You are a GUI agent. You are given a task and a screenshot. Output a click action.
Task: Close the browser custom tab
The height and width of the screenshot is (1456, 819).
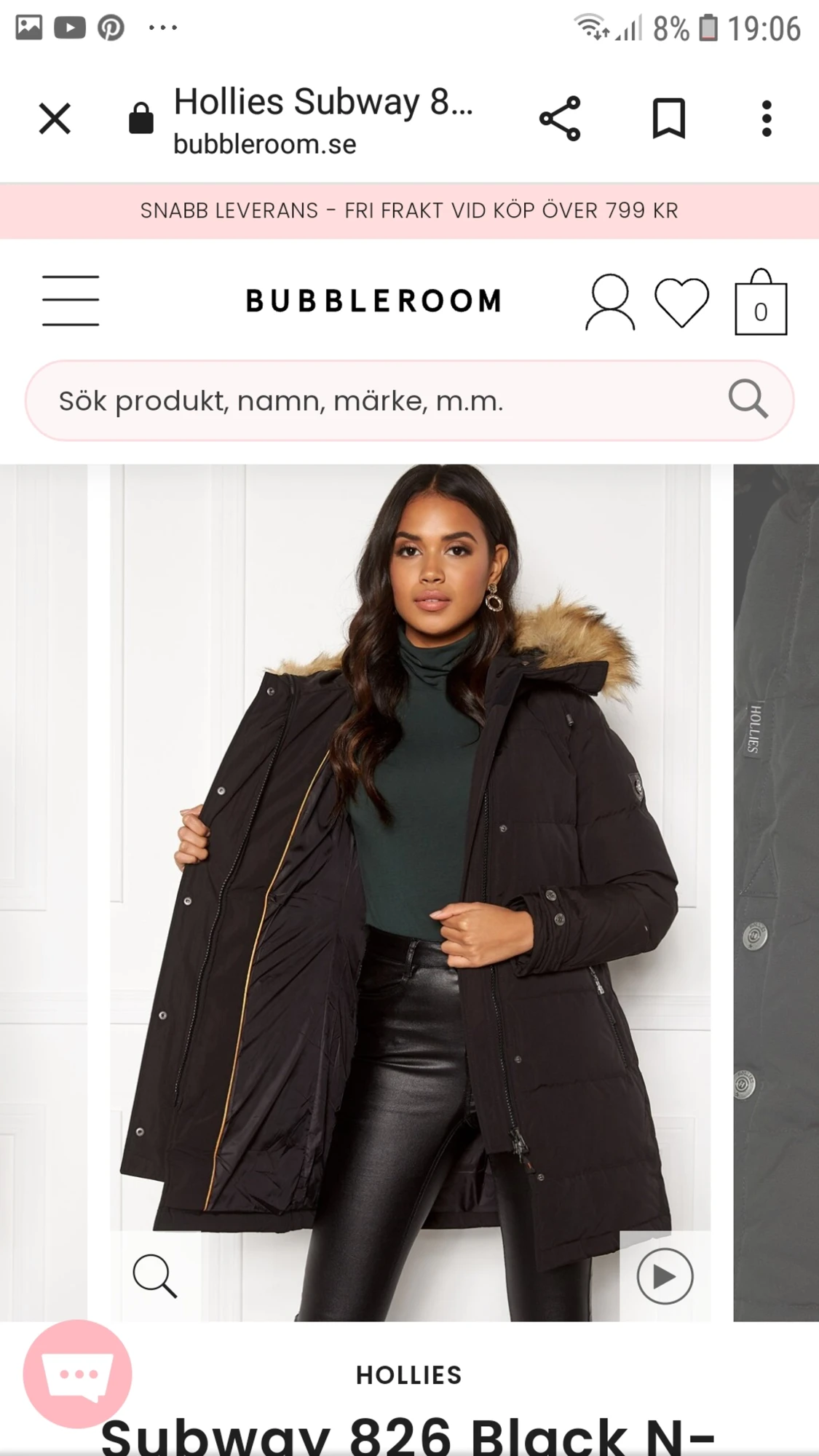(55, 119)
